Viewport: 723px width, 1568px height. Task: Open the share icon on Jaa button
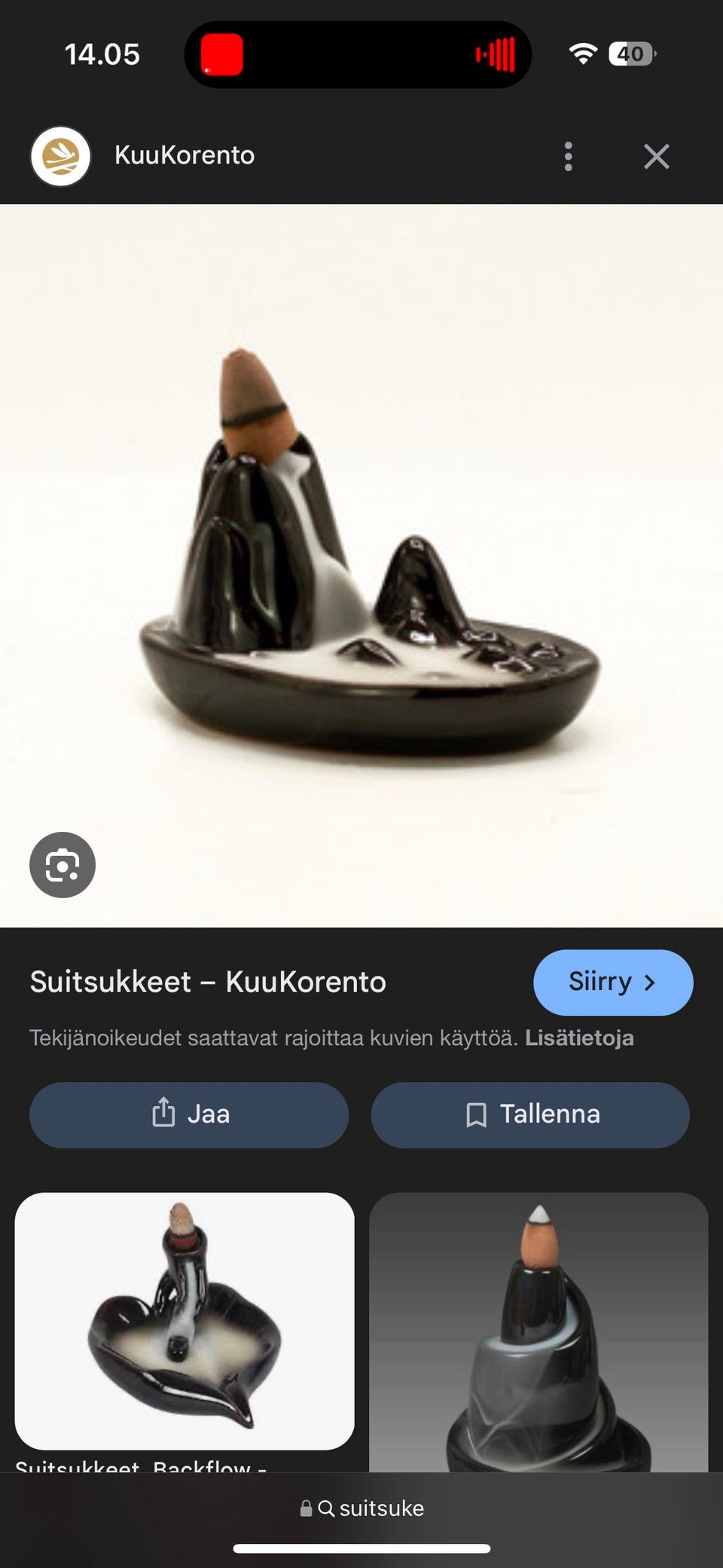[163, 1114]
